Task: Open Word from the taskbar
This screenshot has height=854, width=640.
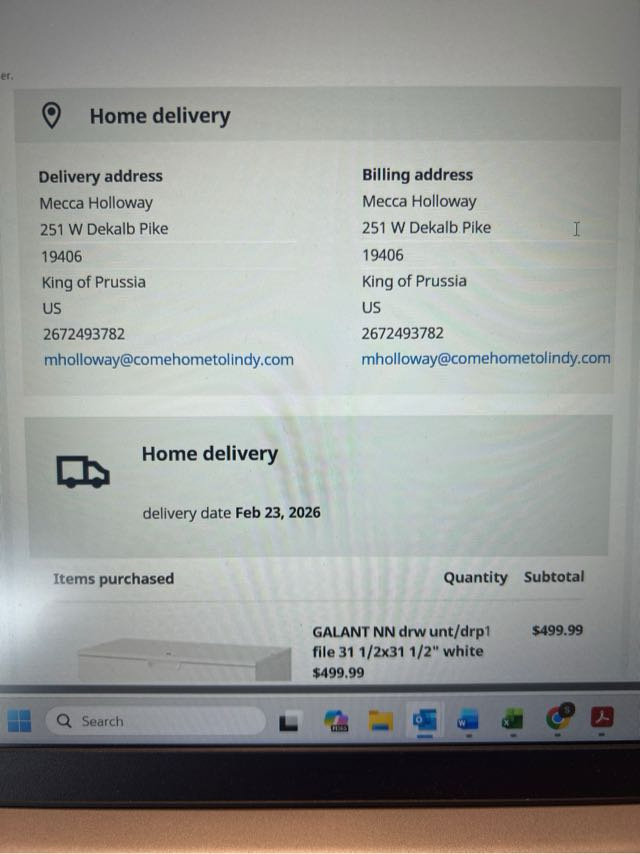Action: click(468, 720)
